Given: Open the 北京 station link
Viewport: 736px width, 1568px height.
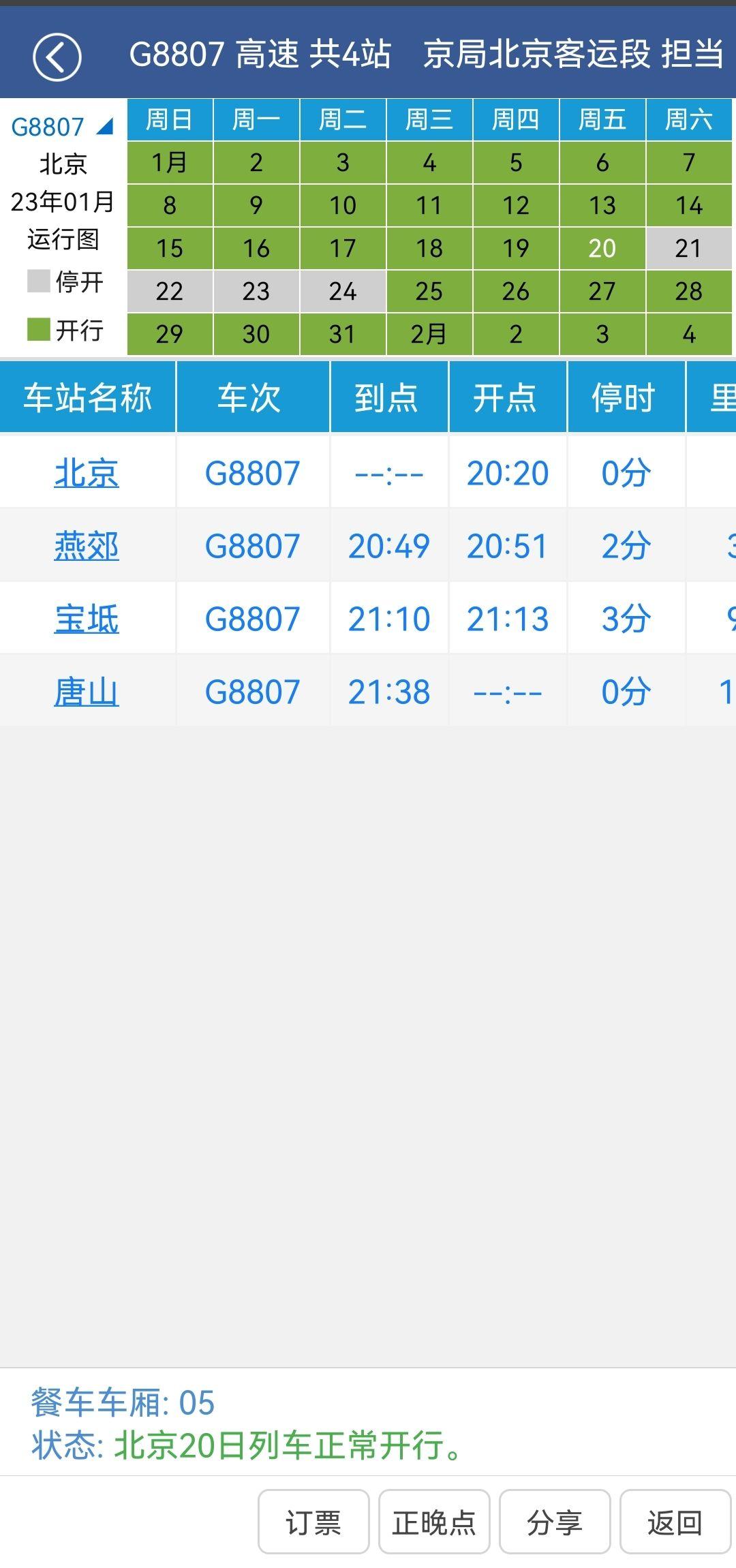Looking at the screenshot, I should coord(87,473).
